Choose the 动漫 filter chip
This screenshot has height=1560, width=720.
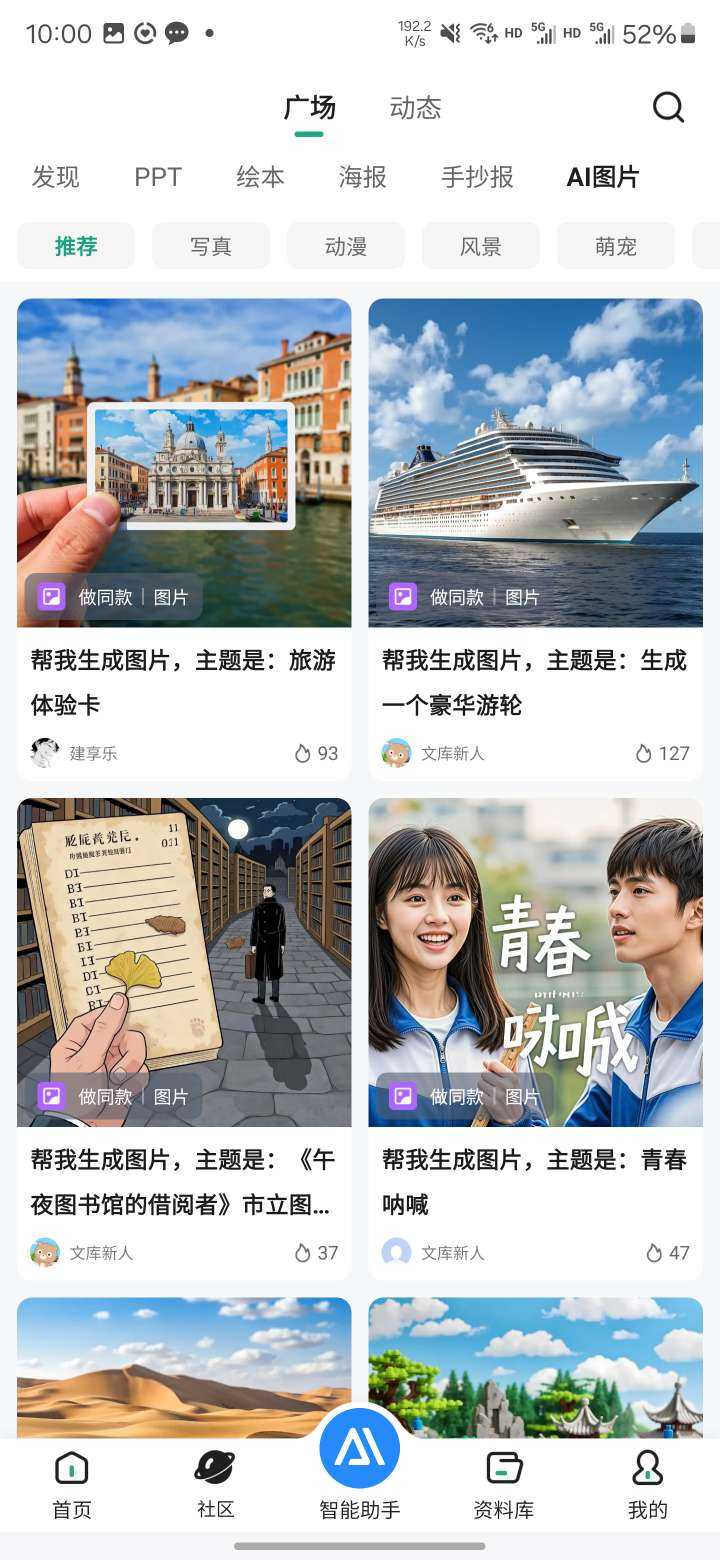point(346,246)
